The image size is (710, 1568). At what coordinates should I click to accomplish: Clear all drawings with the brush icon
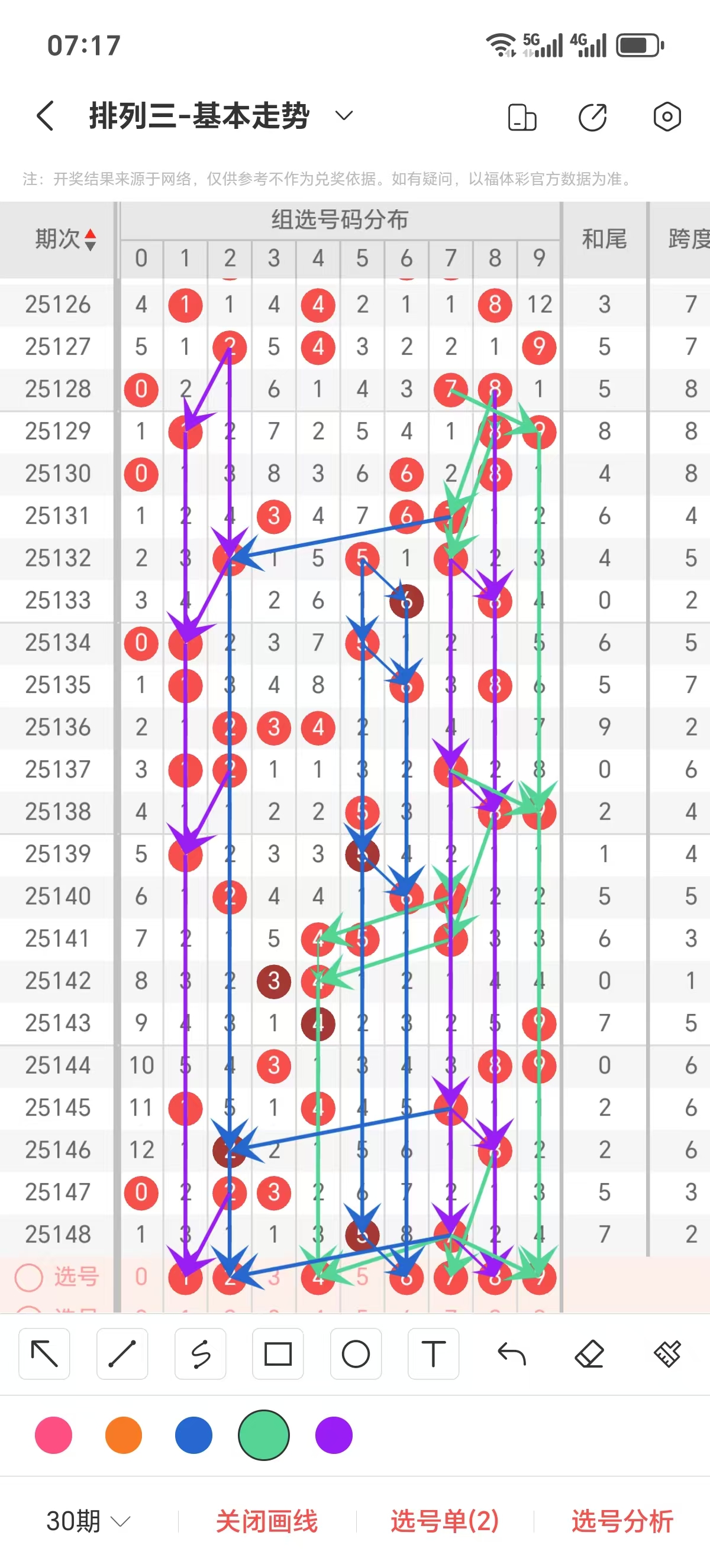tap(667, 1354)
